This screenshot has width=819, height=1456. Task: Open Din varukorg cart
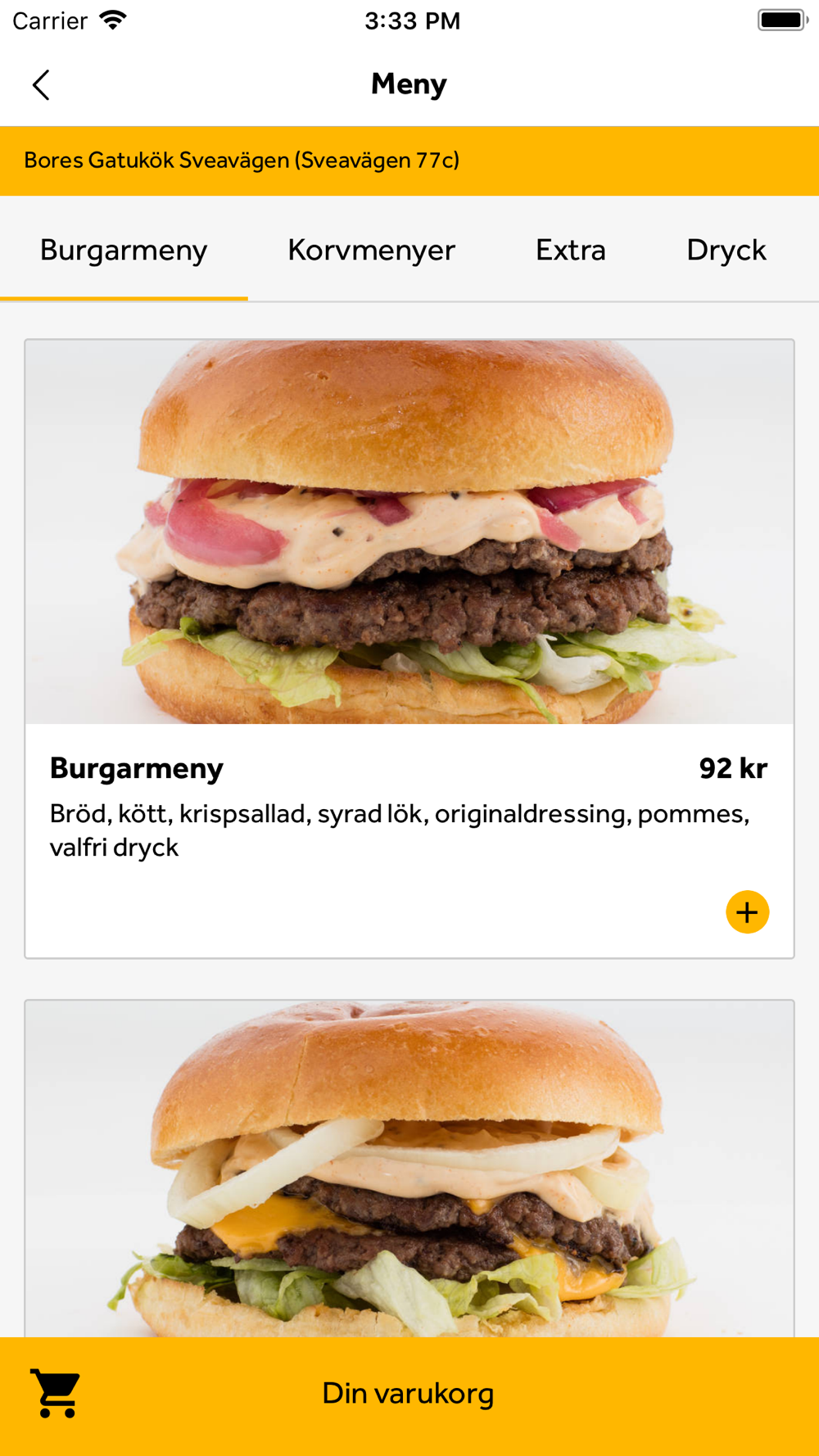409,1395
